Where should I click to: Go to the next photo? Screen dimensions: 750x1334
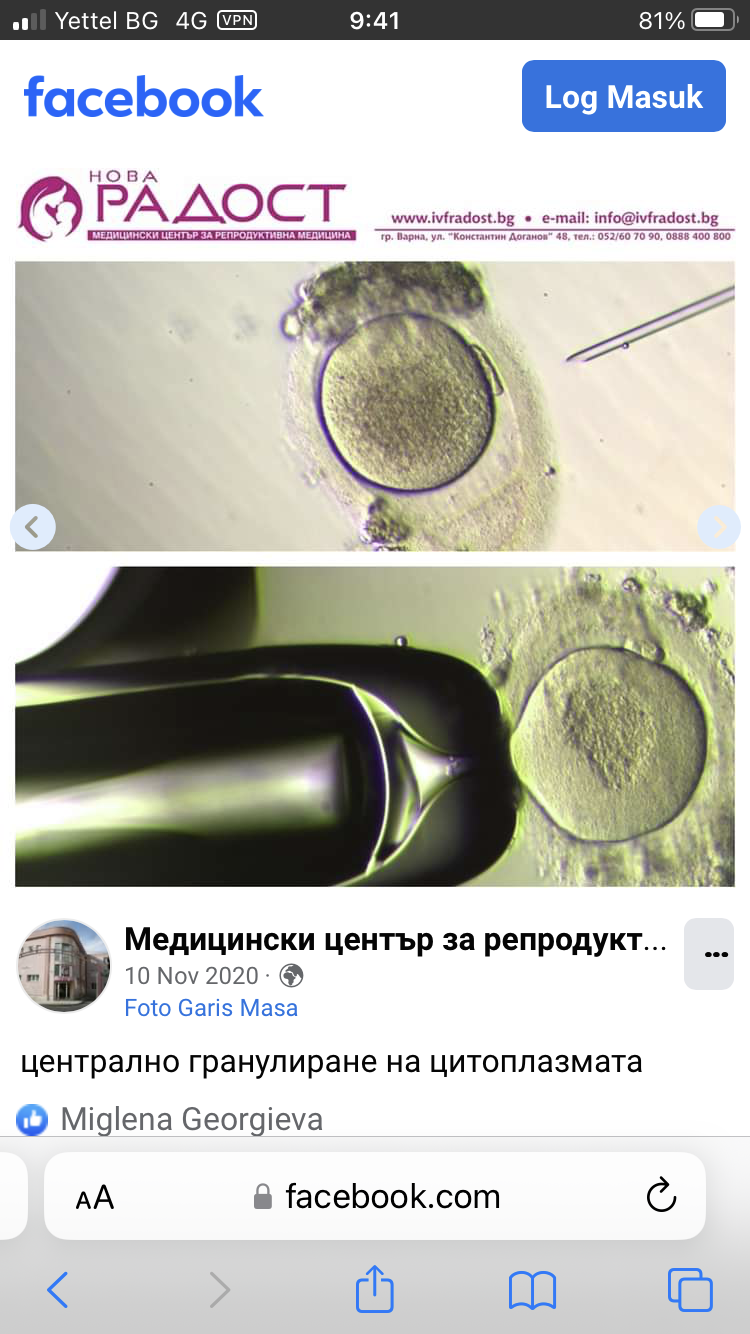718,526
